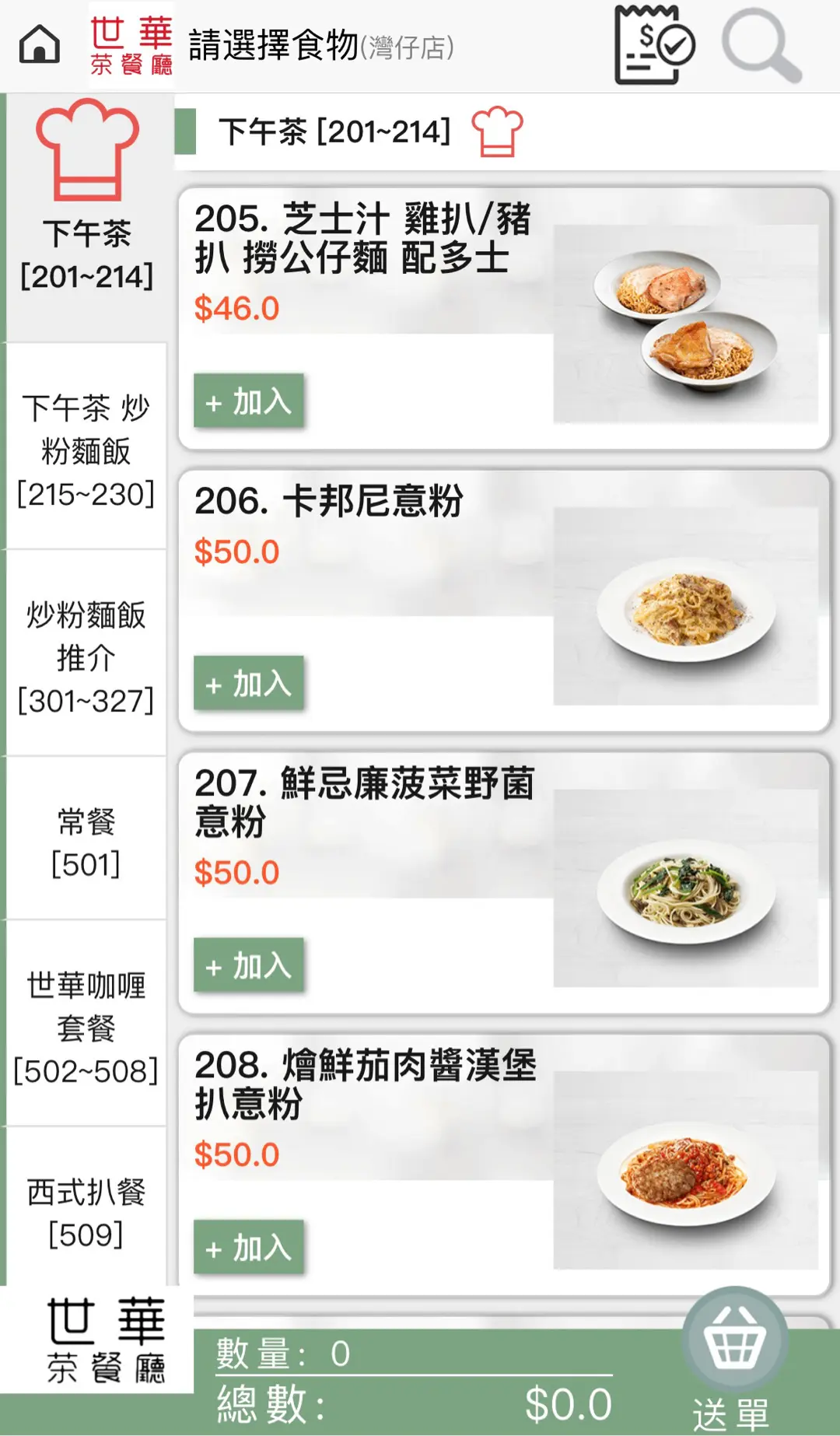This screenshot has width=840, height=1436.
Task: Add 206 卡邦尼意粉 to order
Action: point(248,684)
